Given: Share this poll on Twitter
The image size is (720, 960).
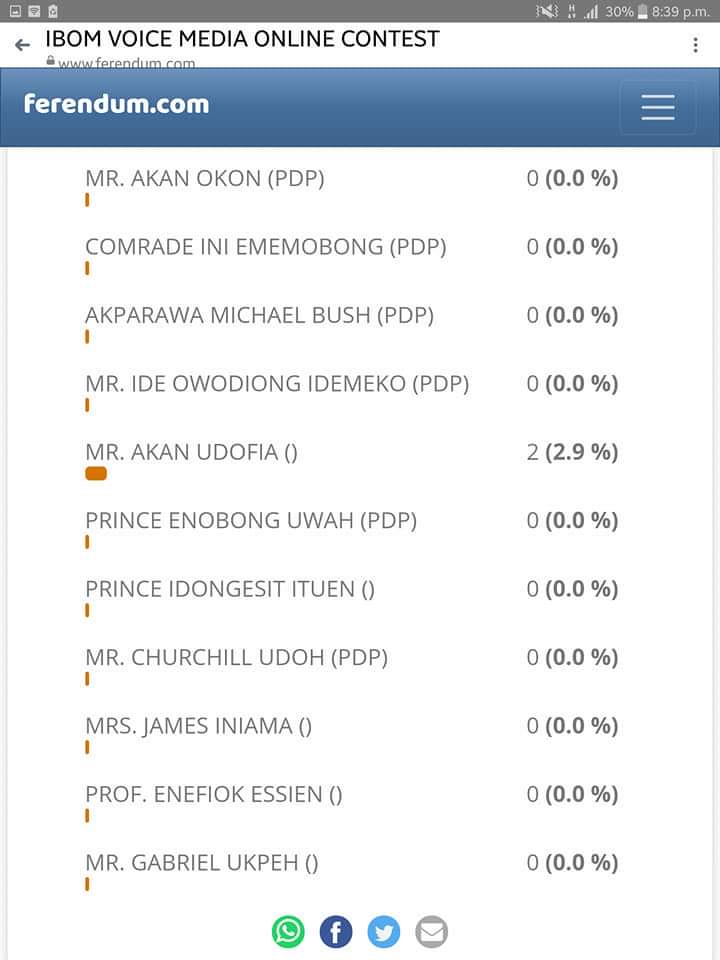Looking at the screenshot, I should 384,932.
